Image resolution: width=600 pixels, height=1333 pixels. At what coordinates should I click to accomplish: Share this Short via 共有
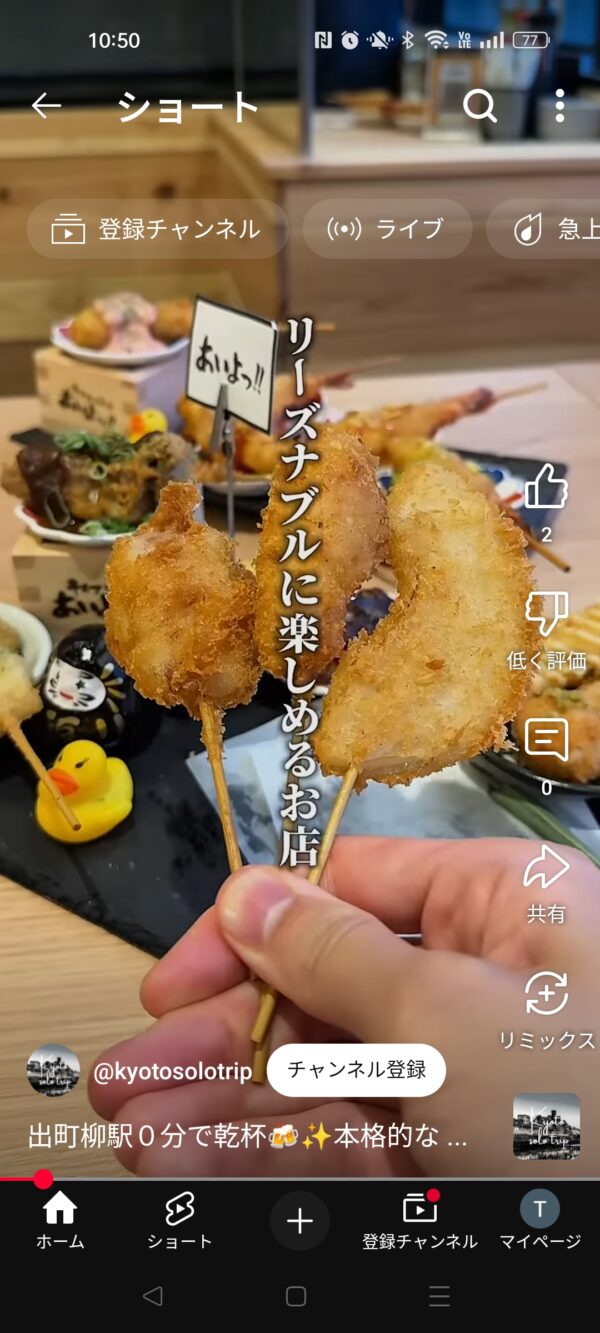tap(546, 870)
